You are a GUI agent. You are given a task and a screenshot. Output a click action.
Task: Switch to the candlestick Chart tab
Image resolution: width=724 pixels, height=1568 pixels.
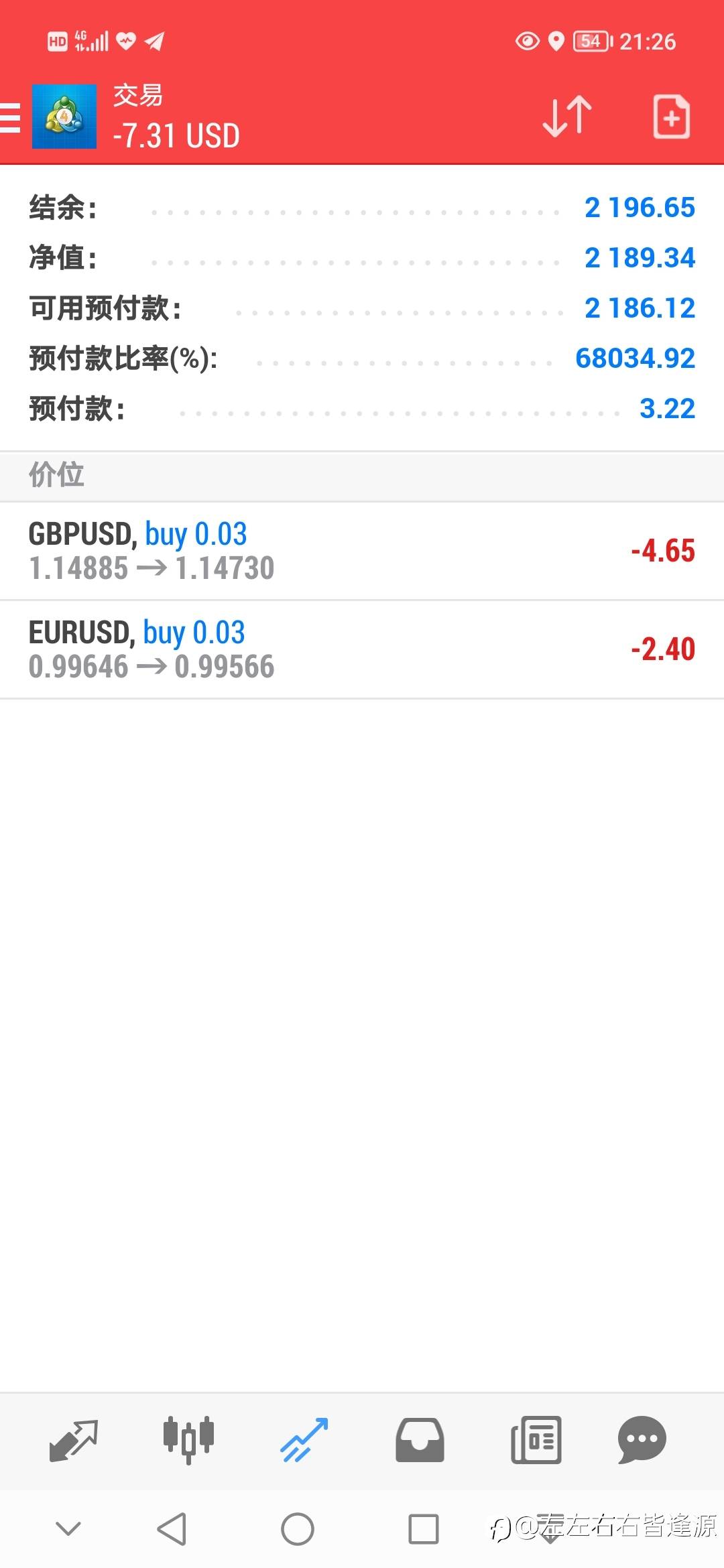tap(188, 1441)
